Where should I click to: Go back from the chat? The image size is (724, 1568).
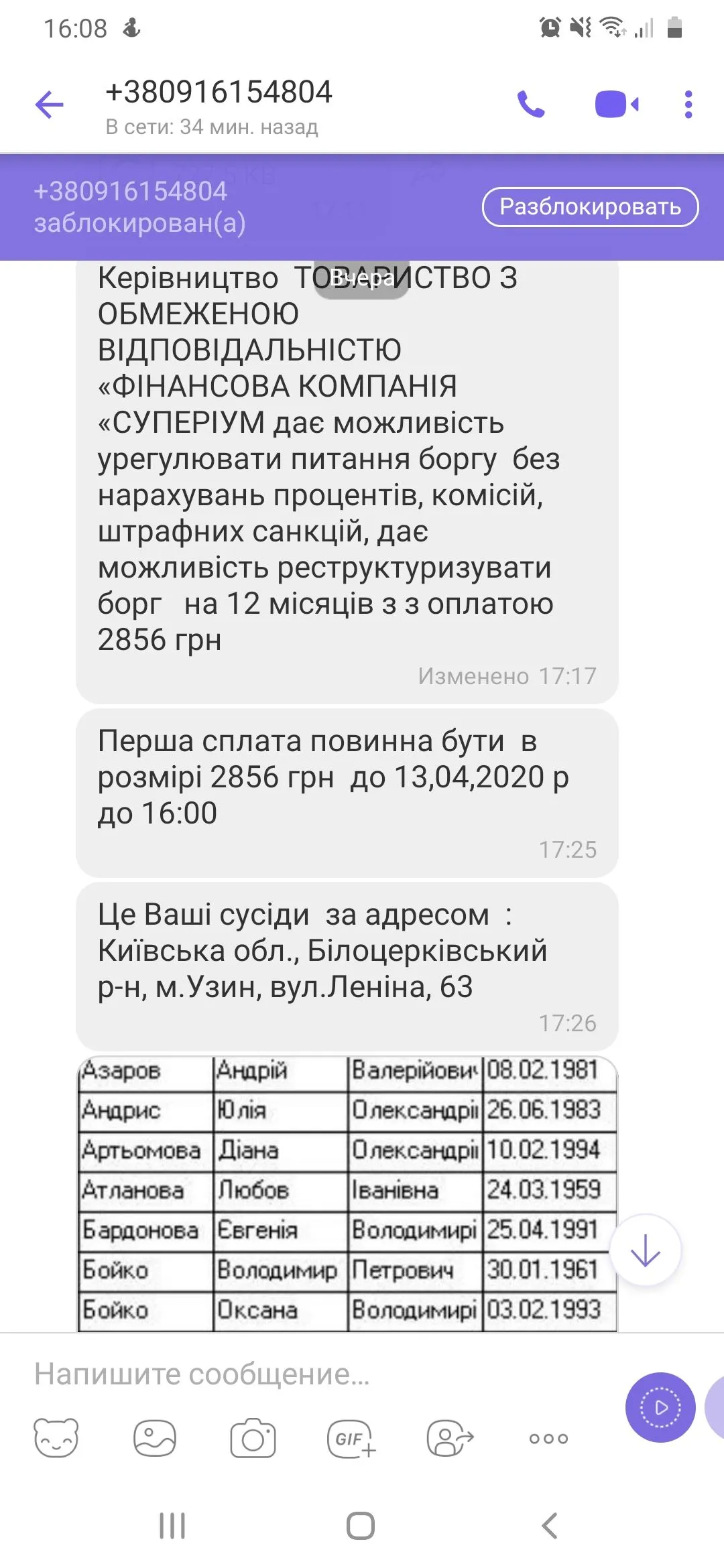tap(49, 105)
